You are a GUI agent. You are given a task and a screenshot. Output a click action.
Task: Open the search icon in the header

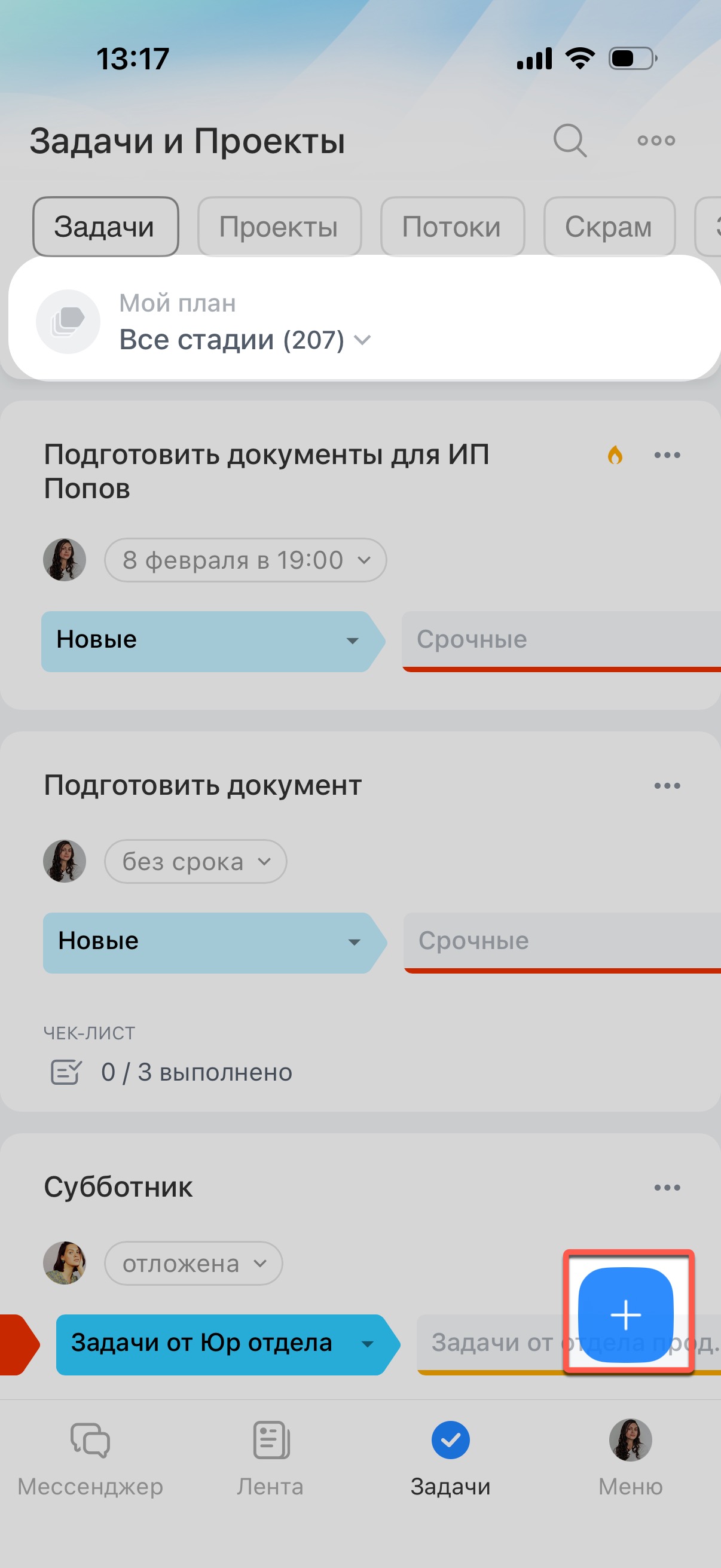tap(570, 141)
